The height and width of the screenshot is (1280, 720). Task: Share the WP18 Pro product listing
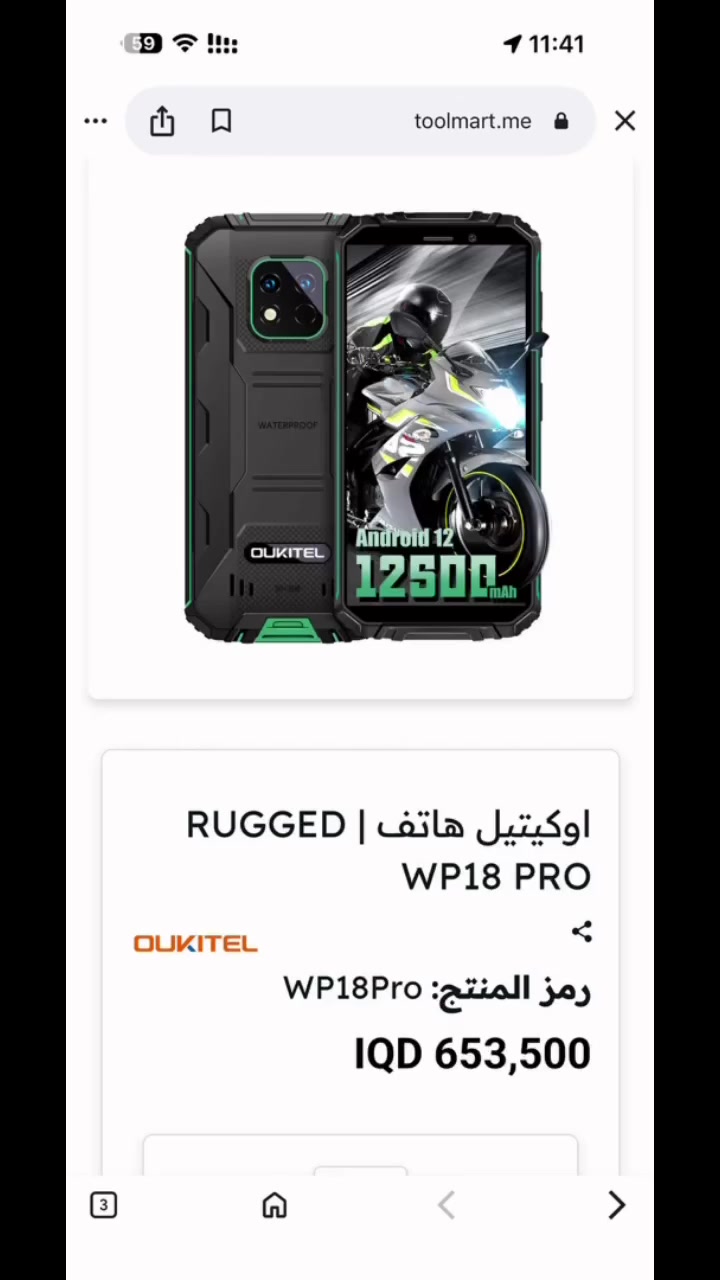(582, 932)
